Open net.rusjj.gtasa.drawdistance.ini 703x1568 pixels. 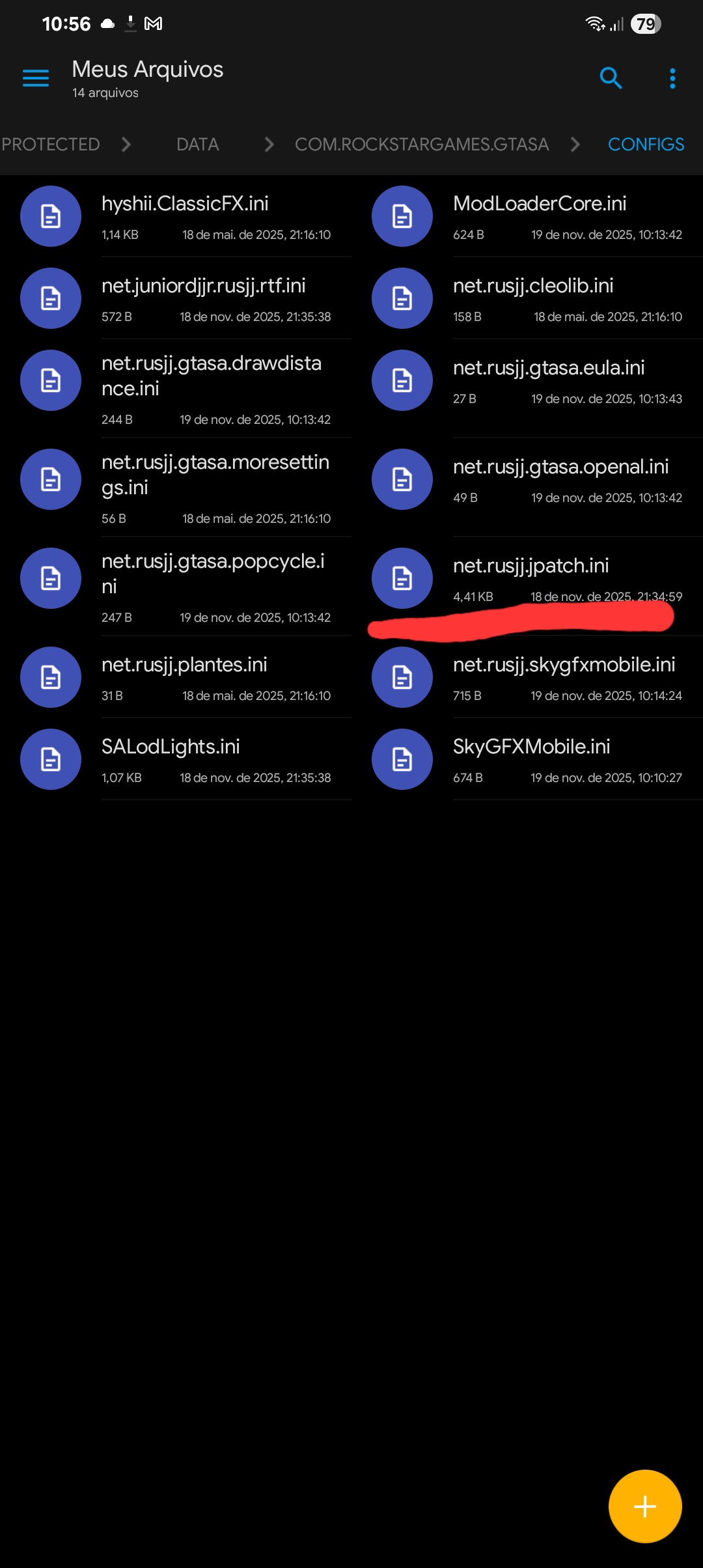[211, 376]
